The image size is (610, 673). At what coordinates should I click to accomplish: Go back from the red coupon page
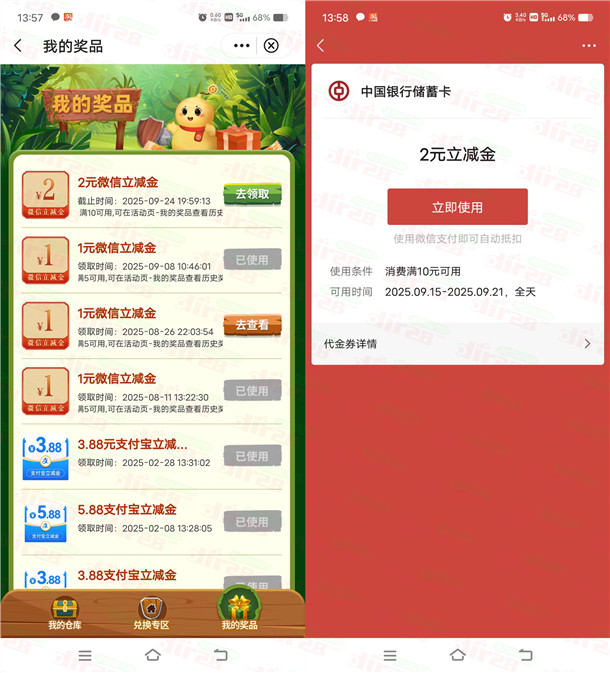coord(321,46)
